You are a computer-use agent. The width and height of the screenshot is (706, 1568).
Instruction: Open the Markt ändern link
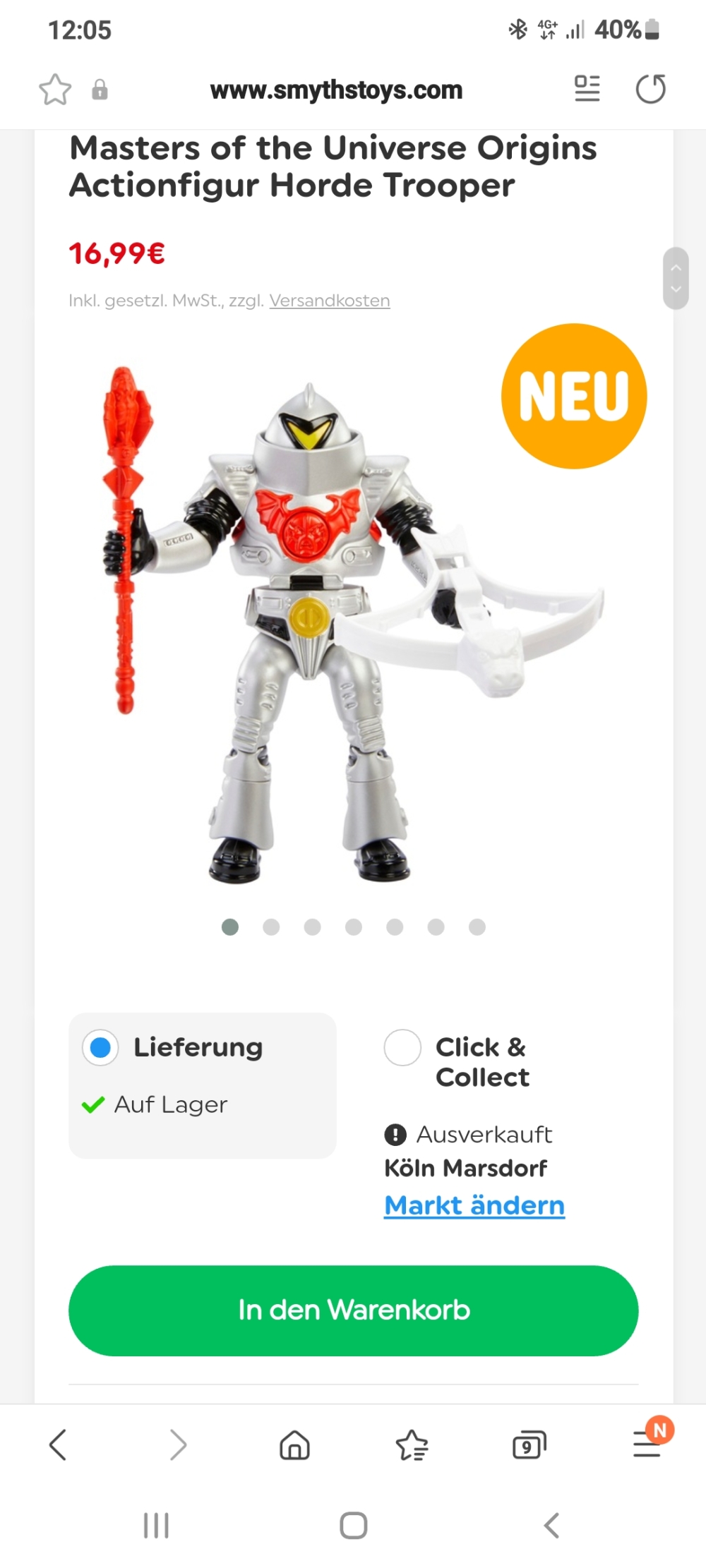click(x=474, y=1205)
